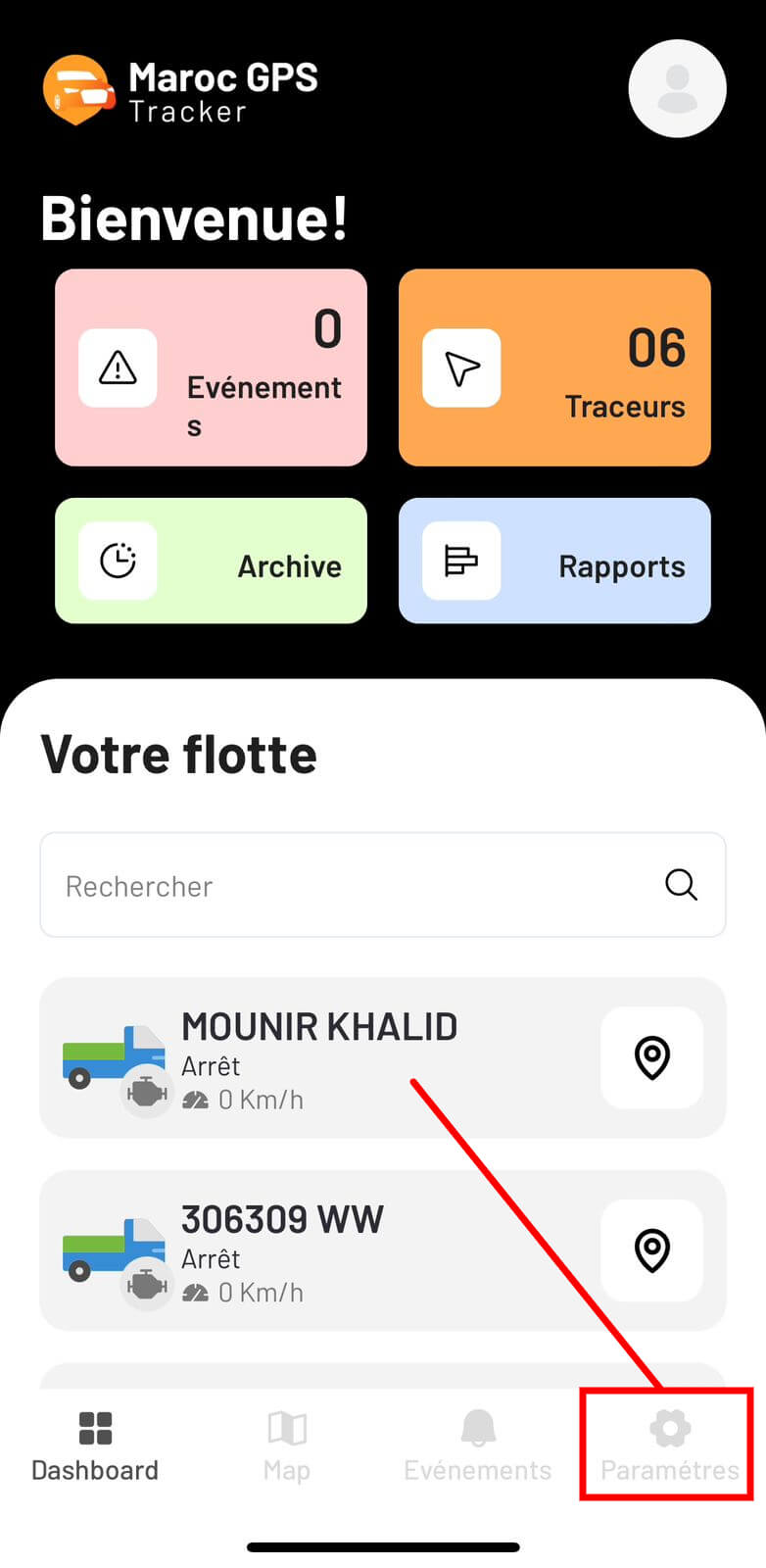This screenshot has width=766, height=1568.
Task: Open the Rapports card
Action: pyautogui.click(x=554, y=561)
